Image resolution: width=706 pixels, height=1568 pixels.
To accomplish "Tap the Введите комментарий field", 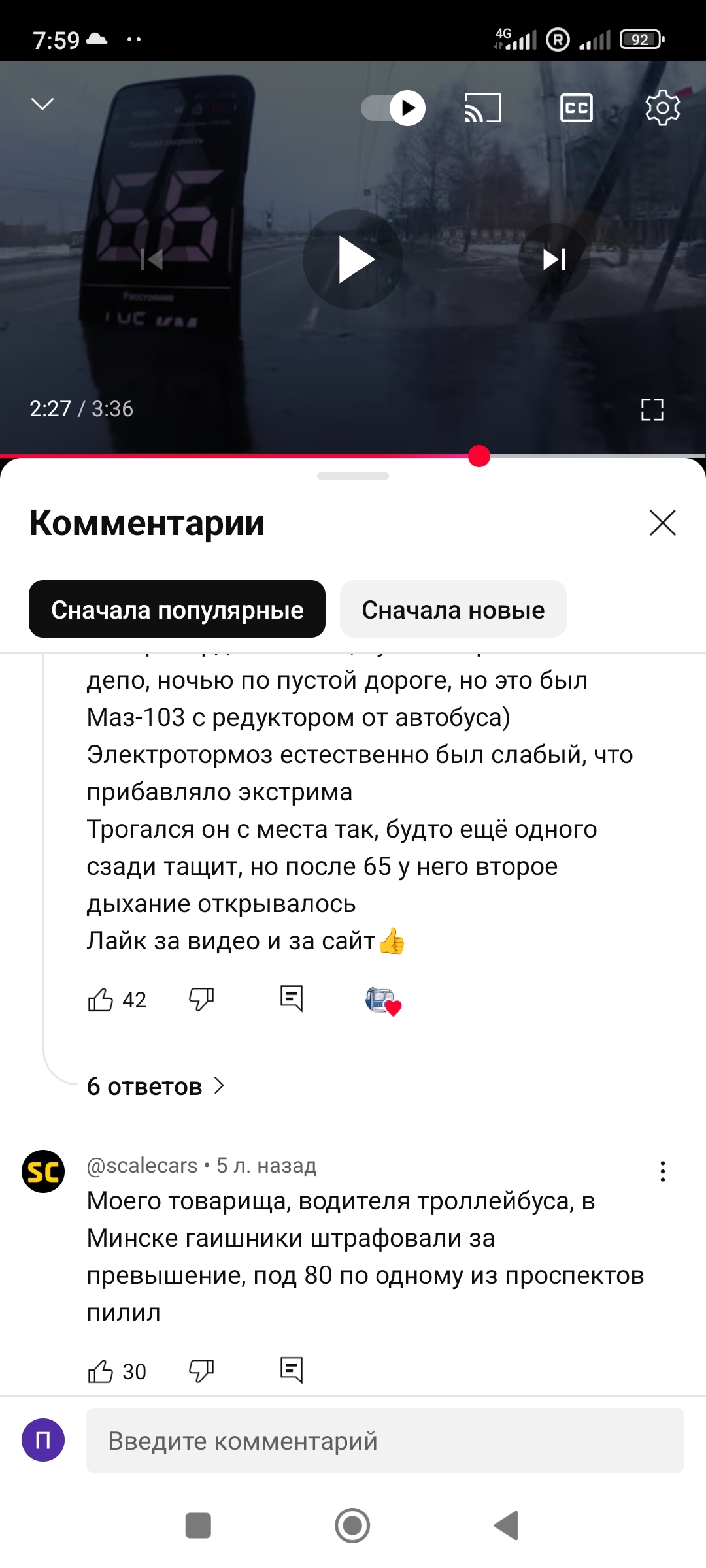I will (x=385, y=1441).
